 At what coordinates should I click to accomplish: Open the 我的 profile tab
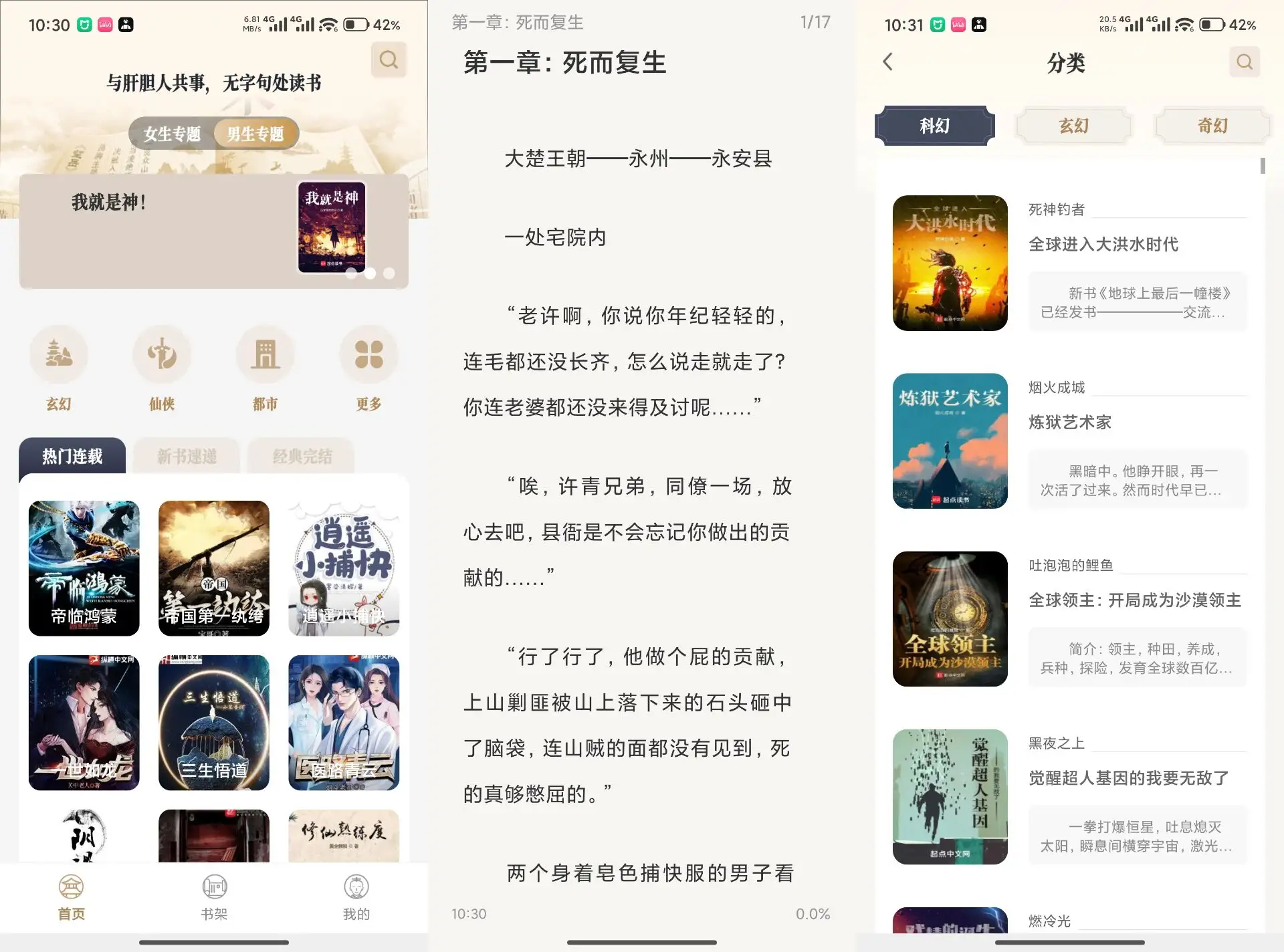point(356,897)
